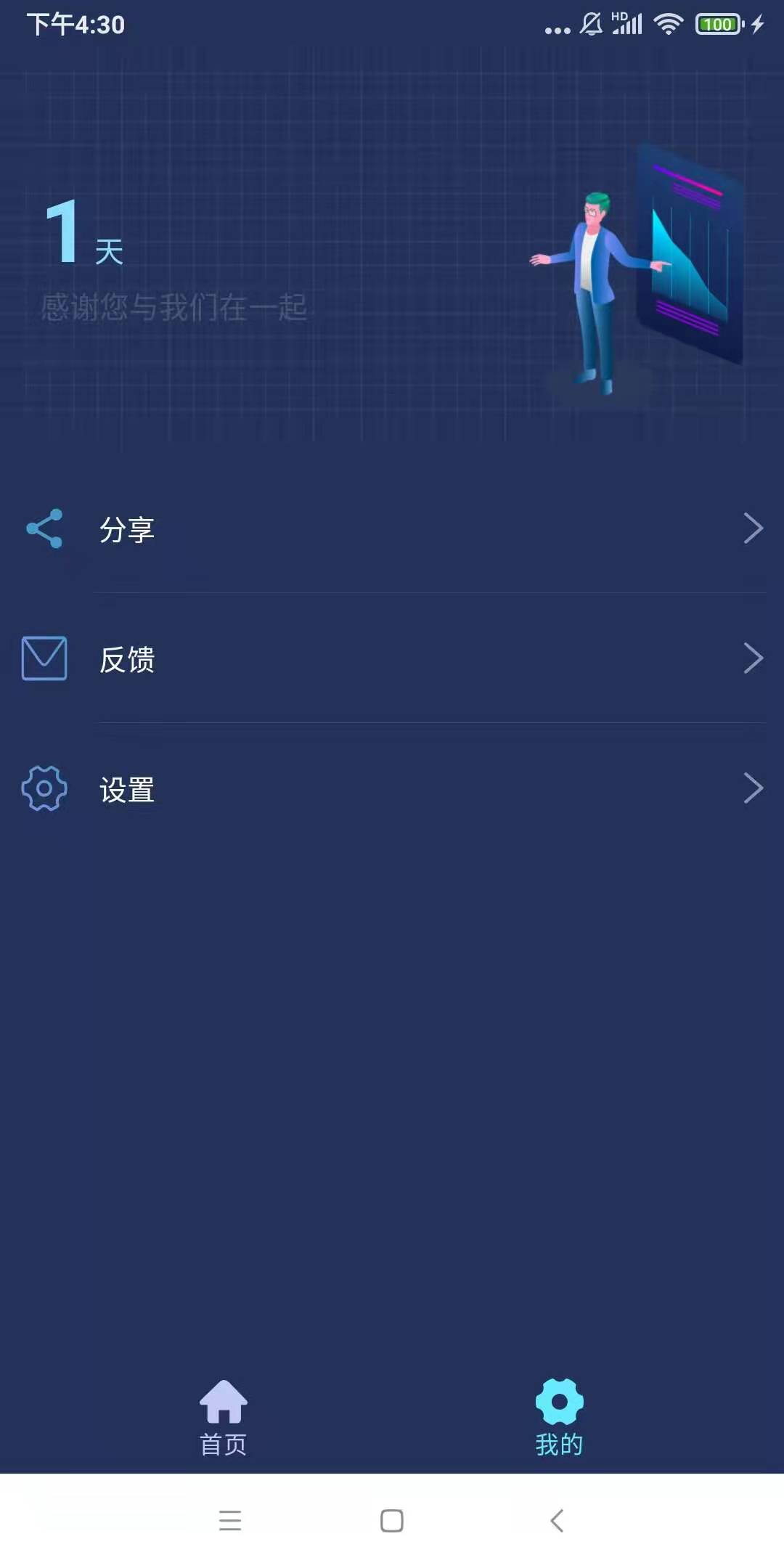Open the 反馈 feedback page
Screen dimensions: 784x1568
click(x=129, y=659)
